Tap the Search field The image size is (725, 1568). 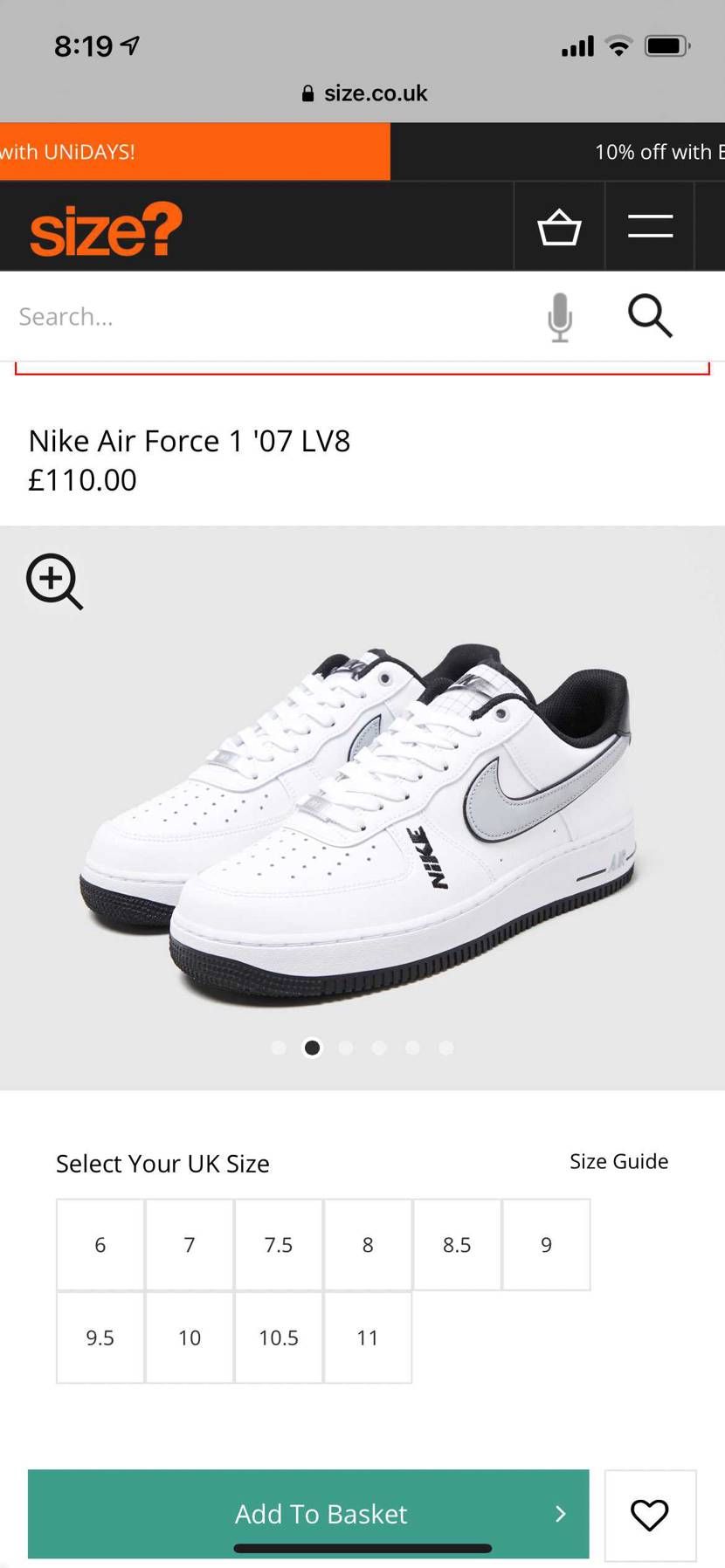pos(262,316)
